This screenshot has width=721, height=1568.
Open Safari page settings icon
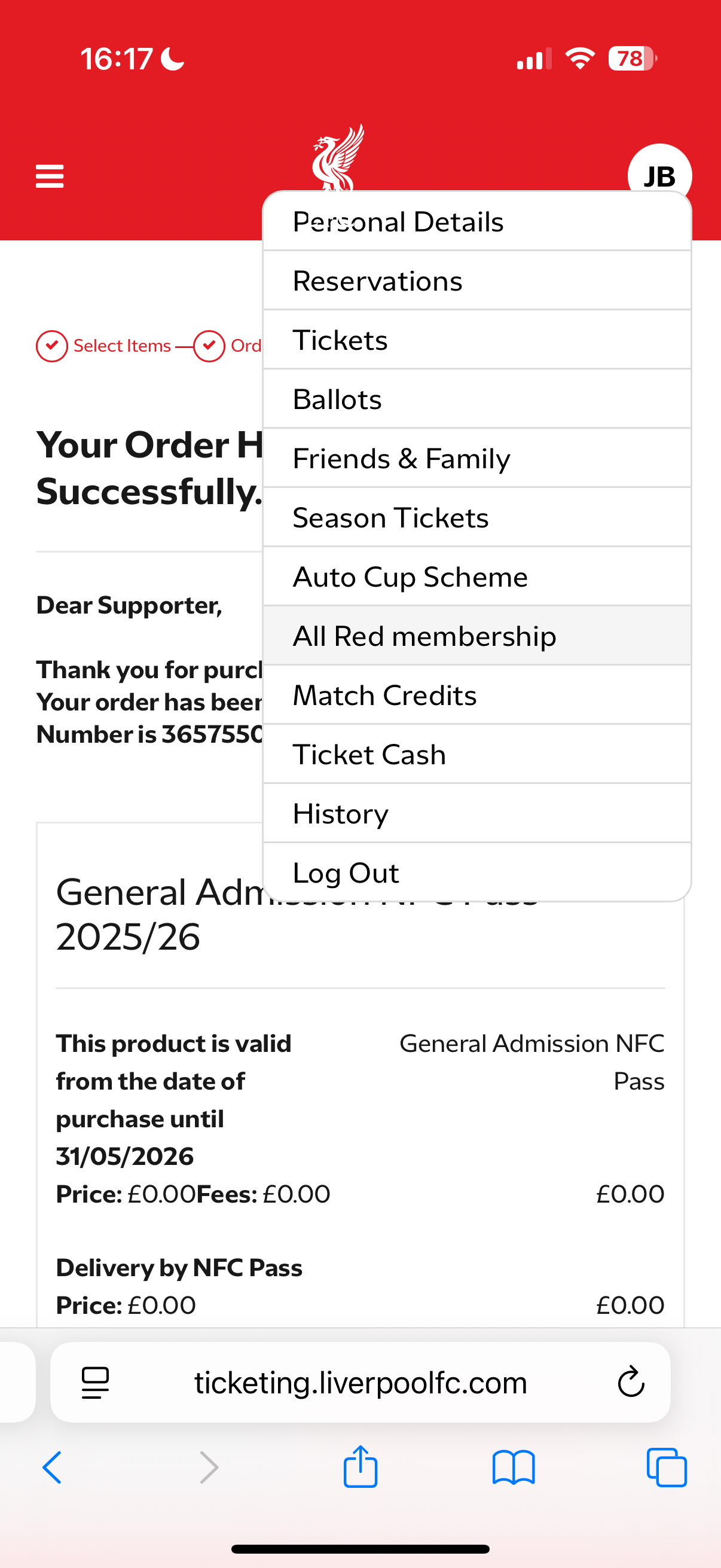(x=95, y=1383)
